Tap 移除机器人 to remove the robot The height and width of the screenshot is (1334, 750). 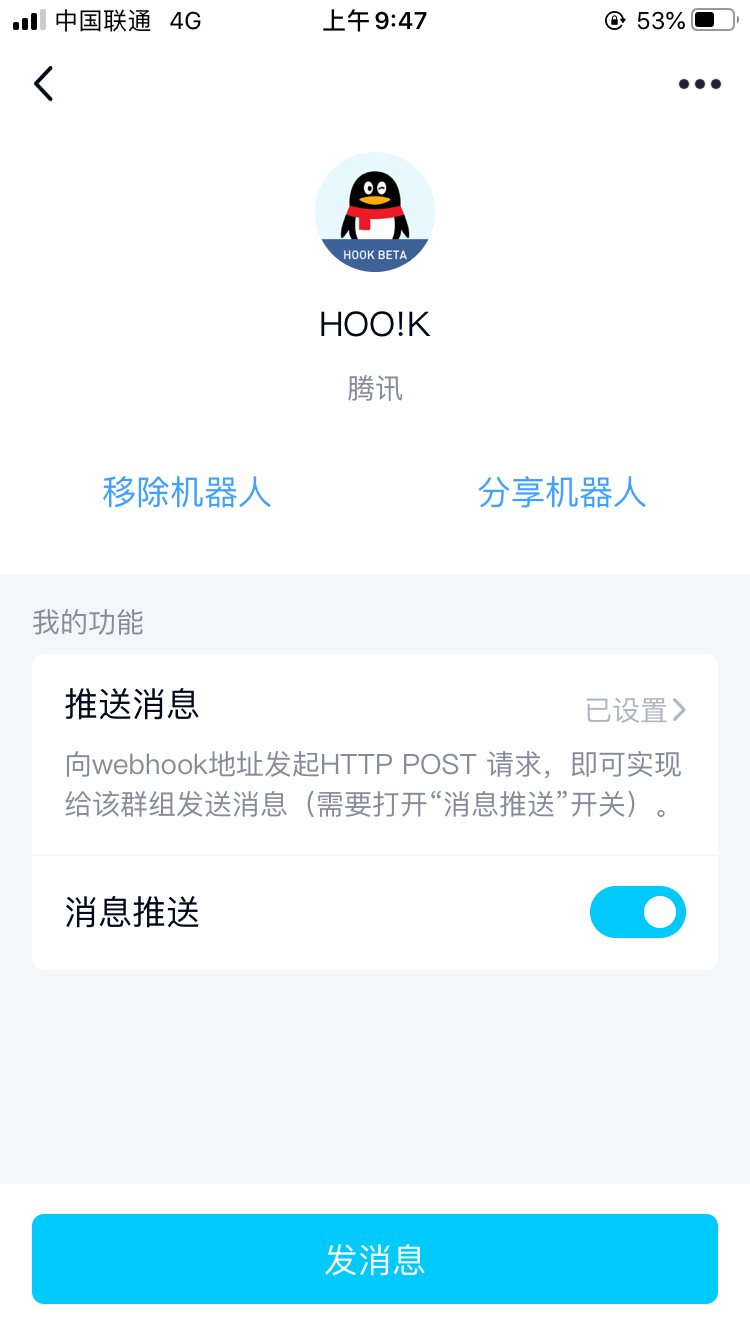(187, 492)
